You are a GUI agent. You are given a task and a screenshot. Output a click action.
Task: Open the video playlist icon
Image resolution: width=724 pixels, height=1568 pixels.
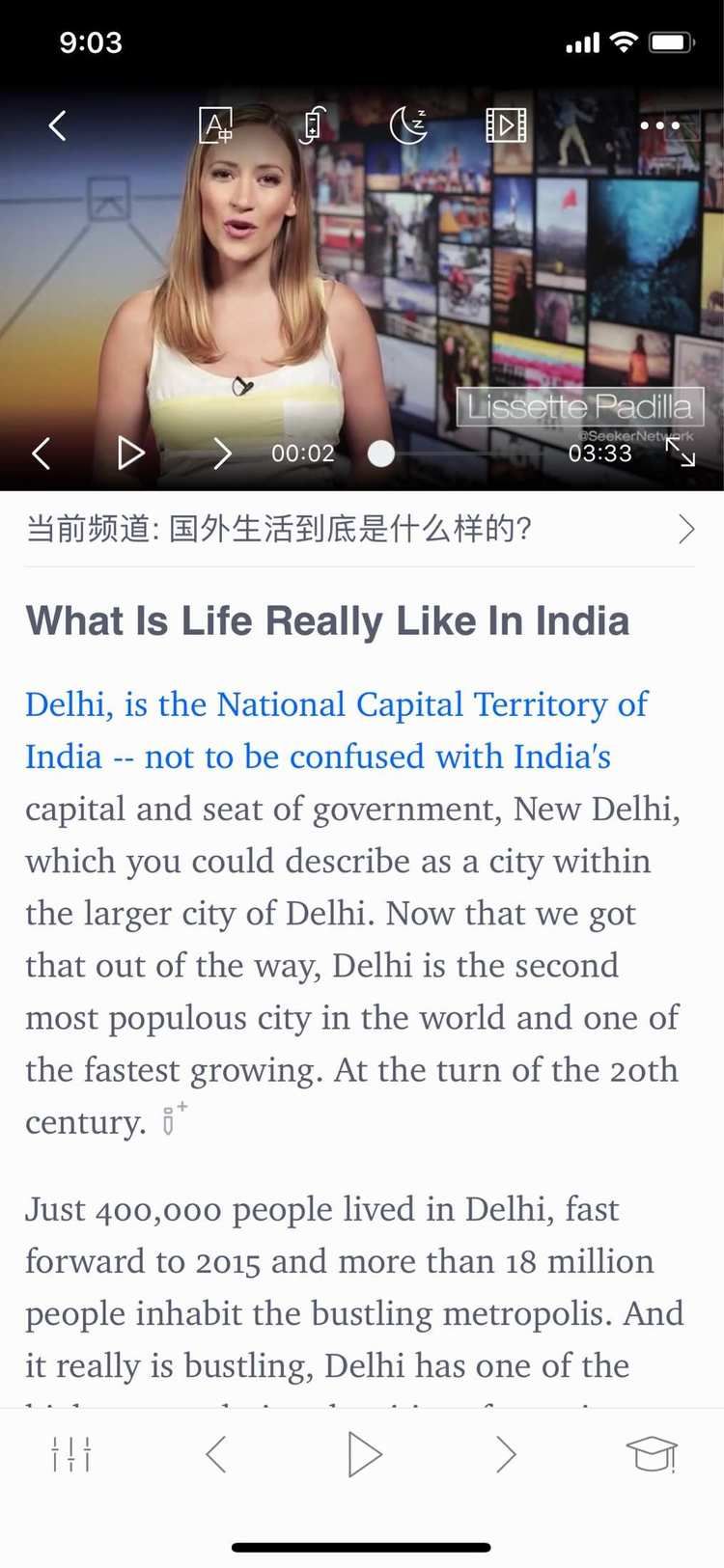click(x=506, y=125)
